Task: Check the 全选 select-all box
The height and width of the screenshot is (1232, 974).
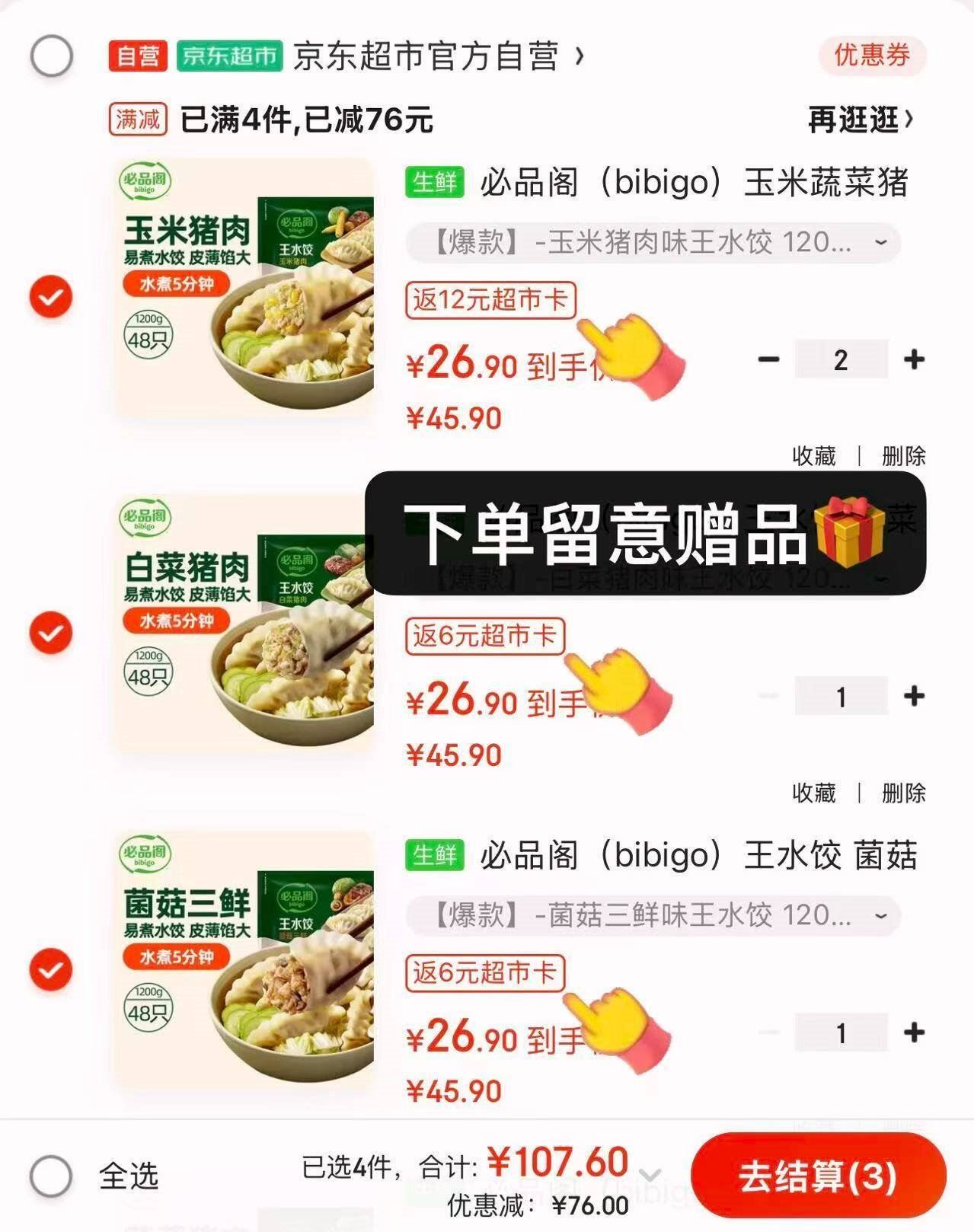Action: pos(51,1176)
